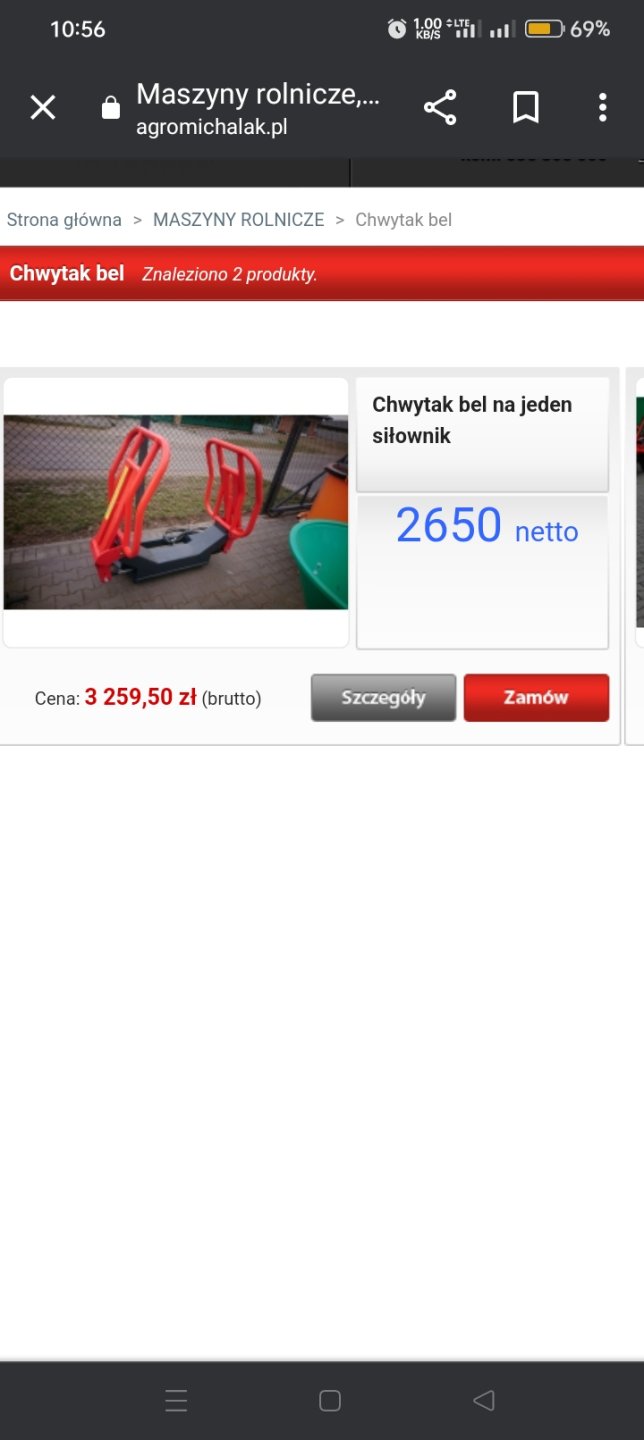This screenshot has width=644, height=1440.
Task: Go to Strona główna breadcrumb
Action: [x=64, y=220]
